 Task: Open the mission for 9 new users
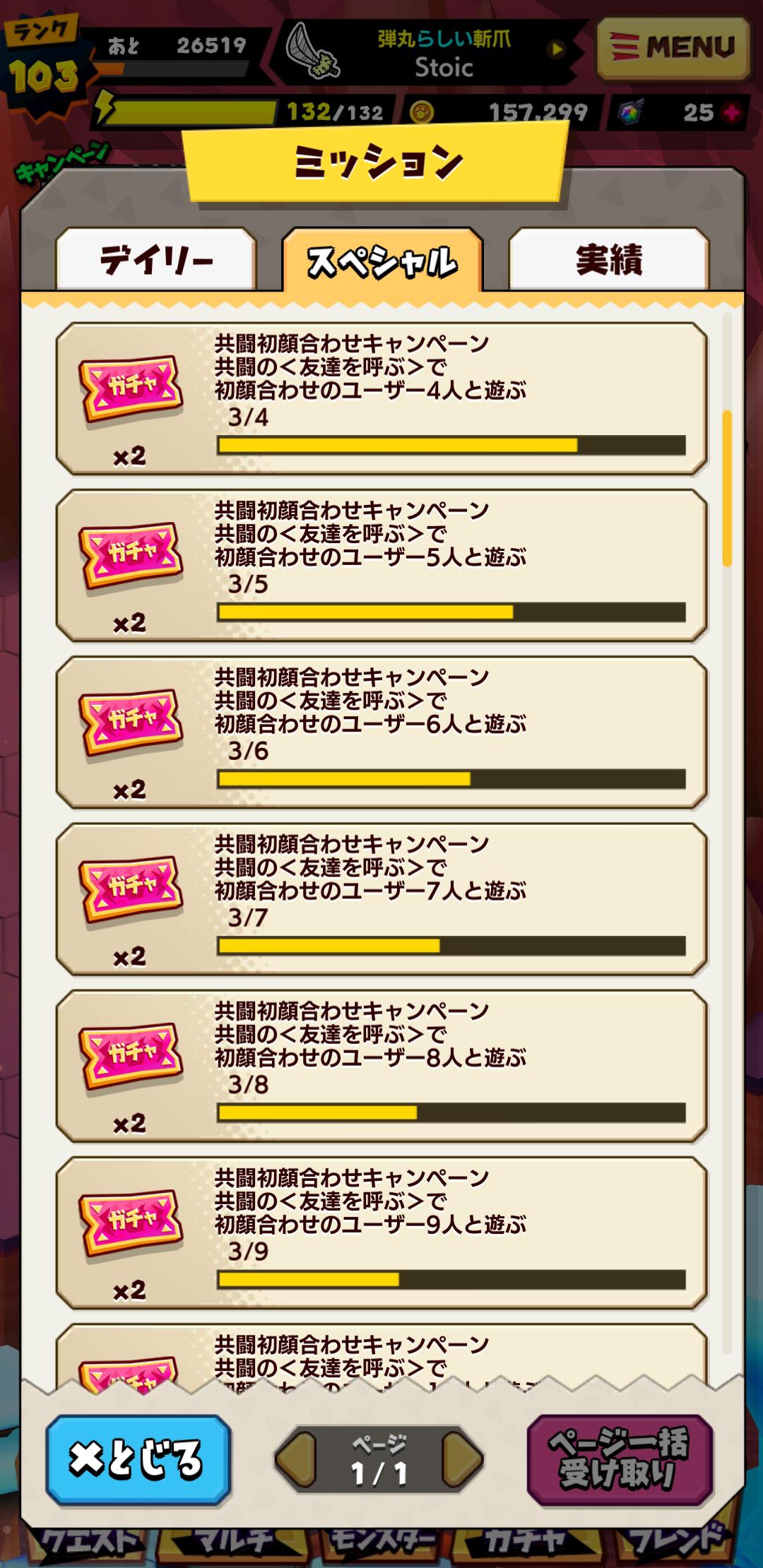tap(381, 1232)
